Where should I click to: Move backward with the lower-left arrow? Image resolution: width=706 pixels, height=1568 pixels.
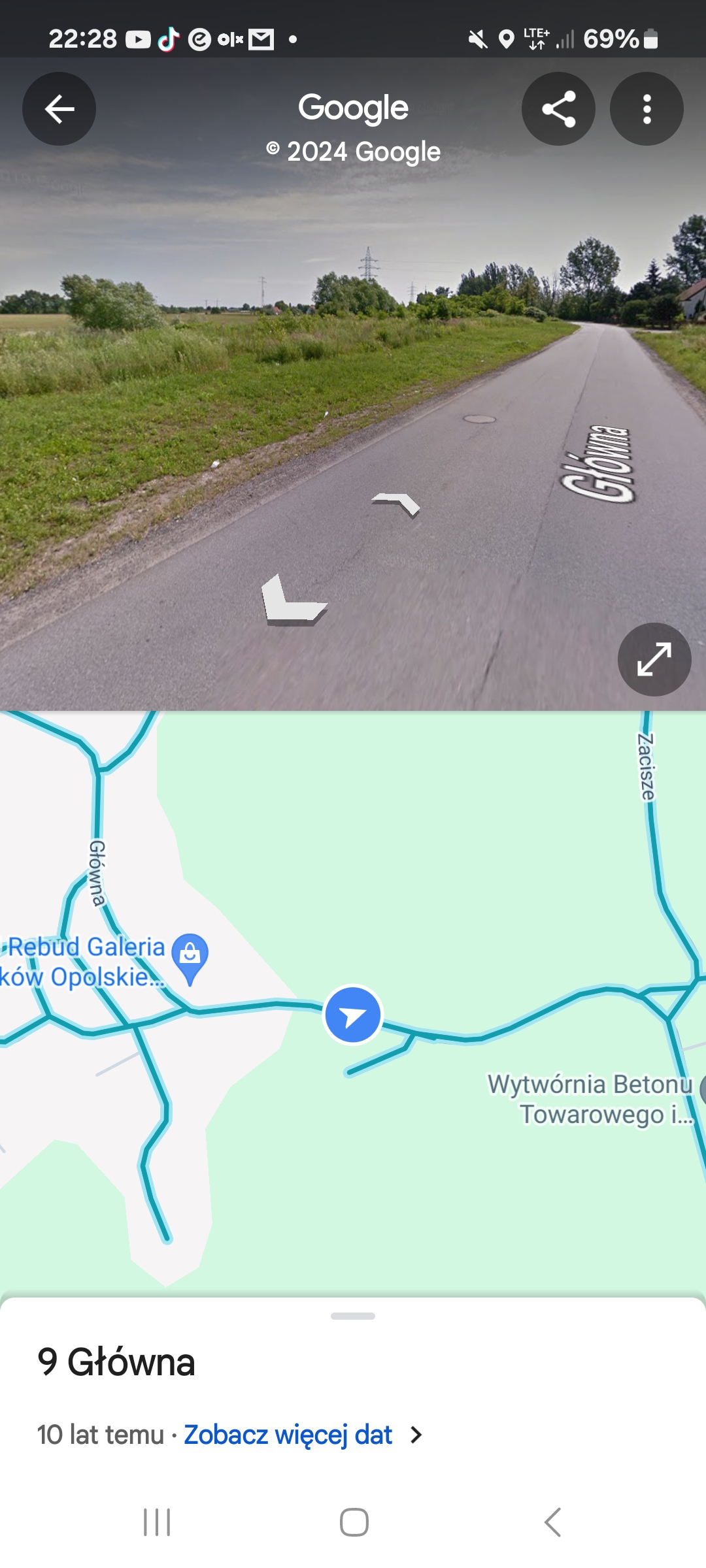[292, 601]
